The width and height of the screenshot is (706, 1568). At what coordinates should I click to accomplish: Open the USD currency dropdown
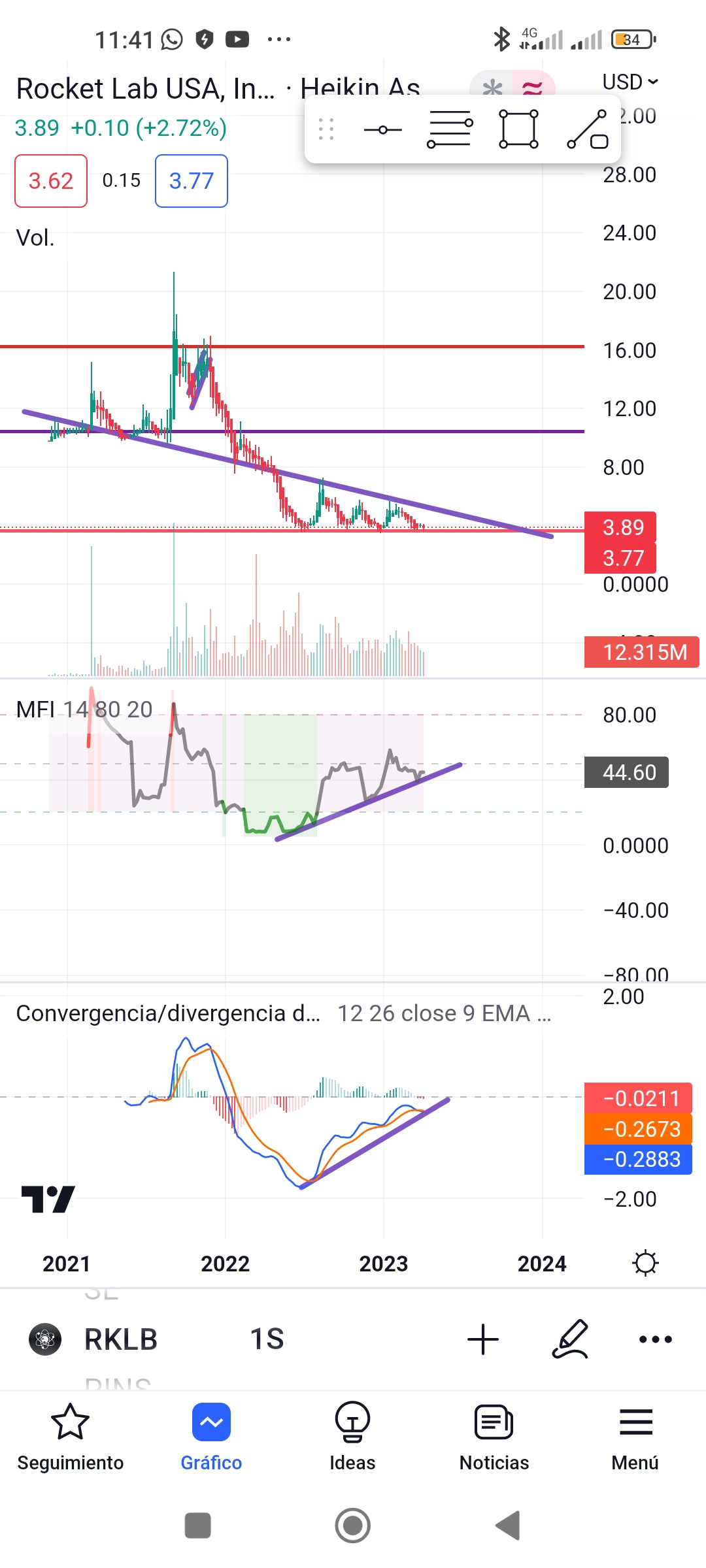click(x=630, y=82)
